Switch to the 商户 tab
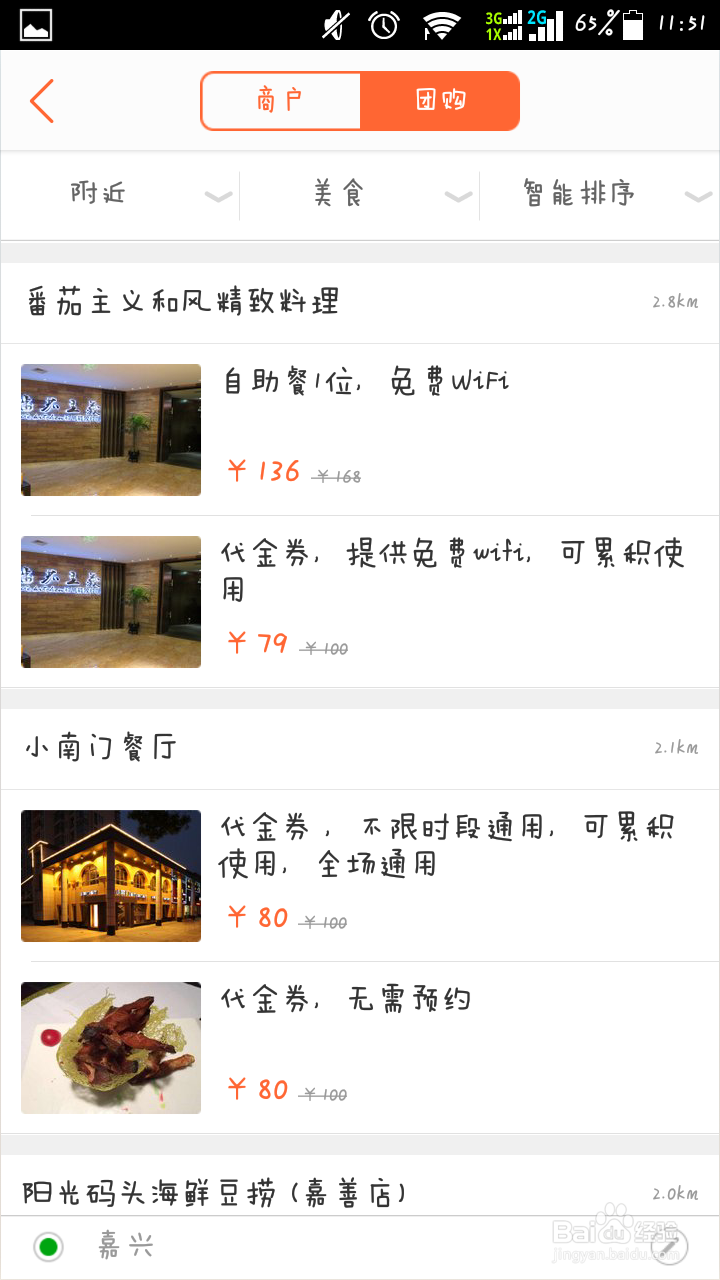The width and height of the screenshot is (720, 1280). pos(281,101)
